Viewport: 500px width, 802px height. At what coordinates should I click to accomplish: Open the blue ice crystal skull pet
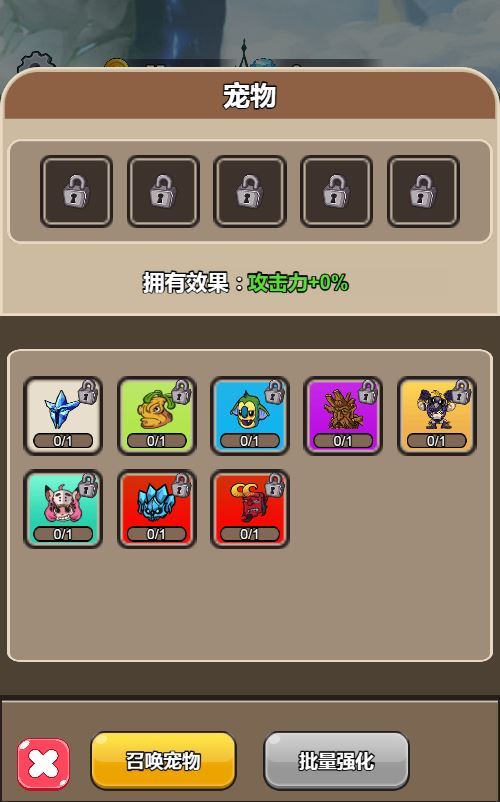pyautogui.click(x=156, y=508)
